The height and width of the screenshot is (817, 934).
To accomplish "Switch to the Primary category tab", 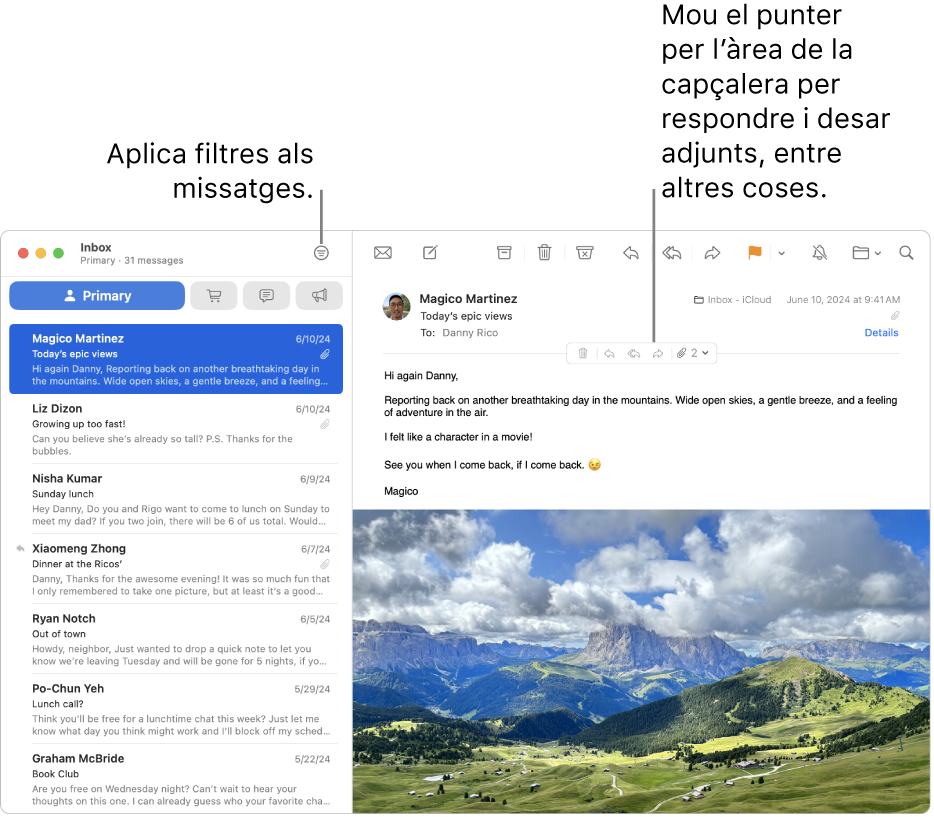I will click(97, 296).
